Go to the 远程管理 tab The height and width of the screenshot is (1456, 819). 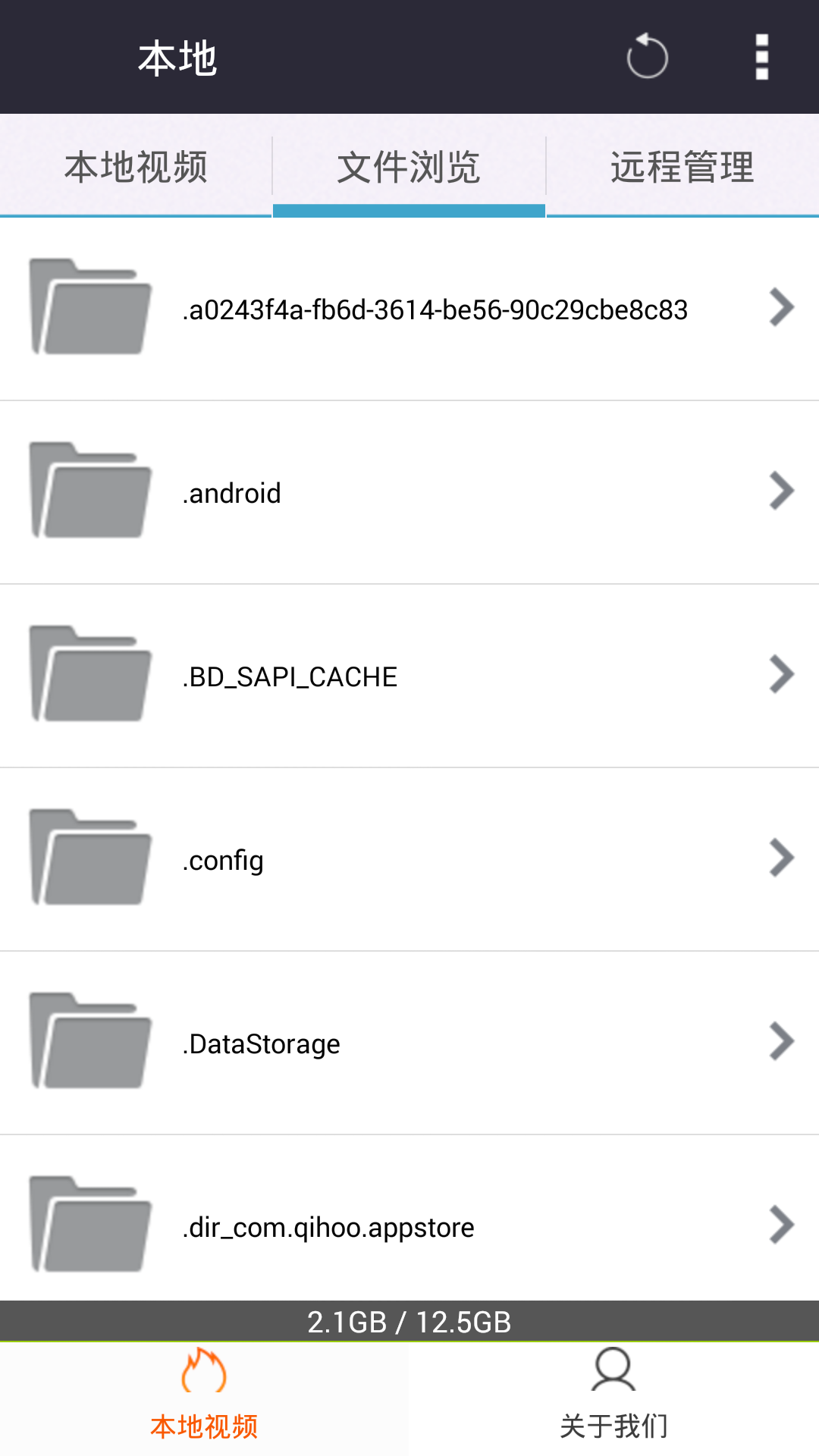point(682,167)
